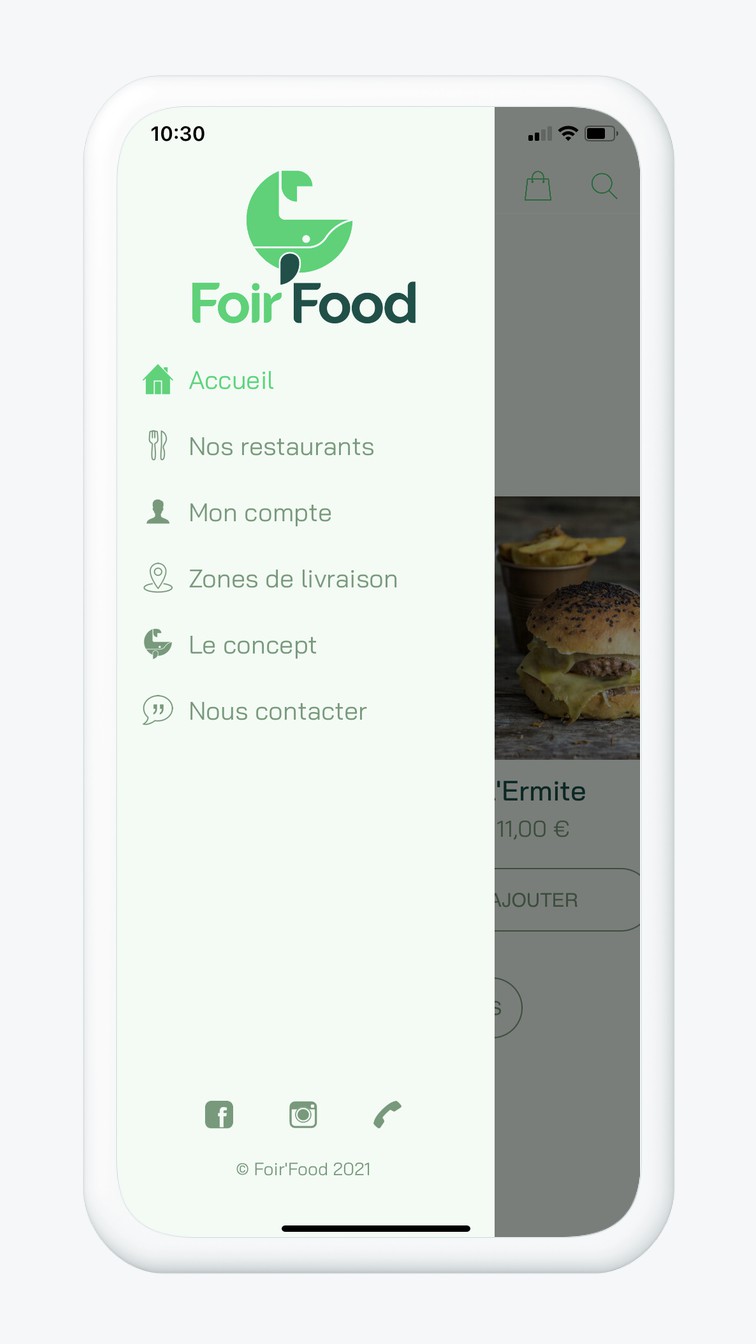756x1344 pixels.
Task: Tap the Instagram icon at the bottom
Action: 303,1114
